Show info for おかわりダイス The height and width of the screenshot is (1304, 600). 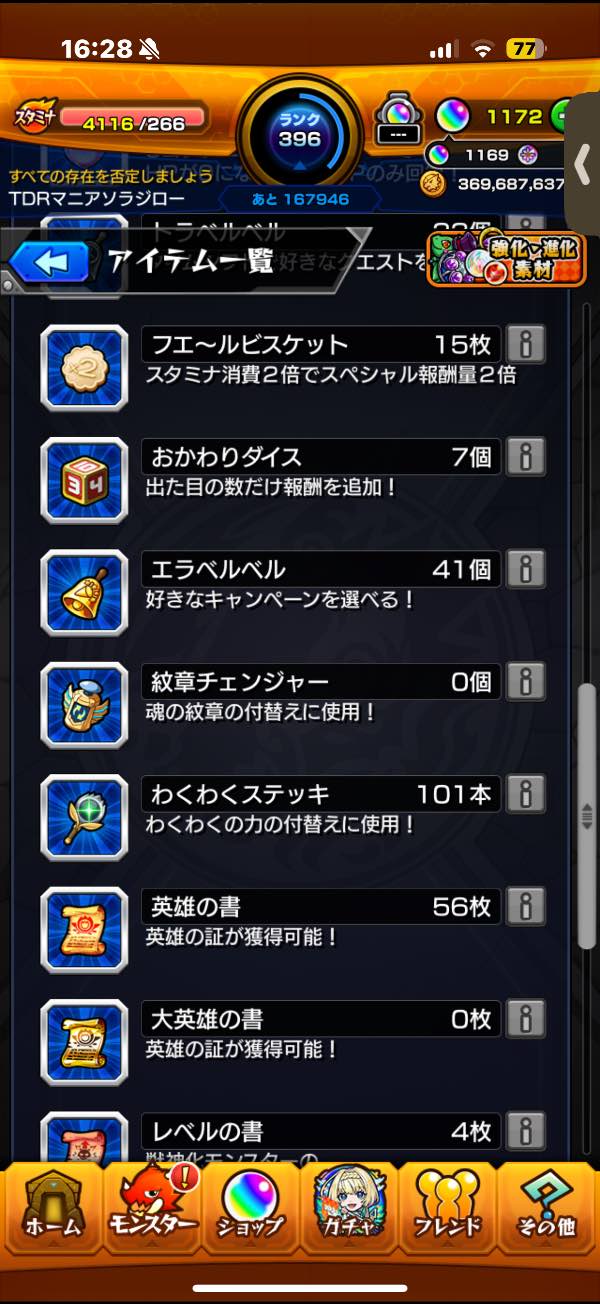click(x=526, y=458)
